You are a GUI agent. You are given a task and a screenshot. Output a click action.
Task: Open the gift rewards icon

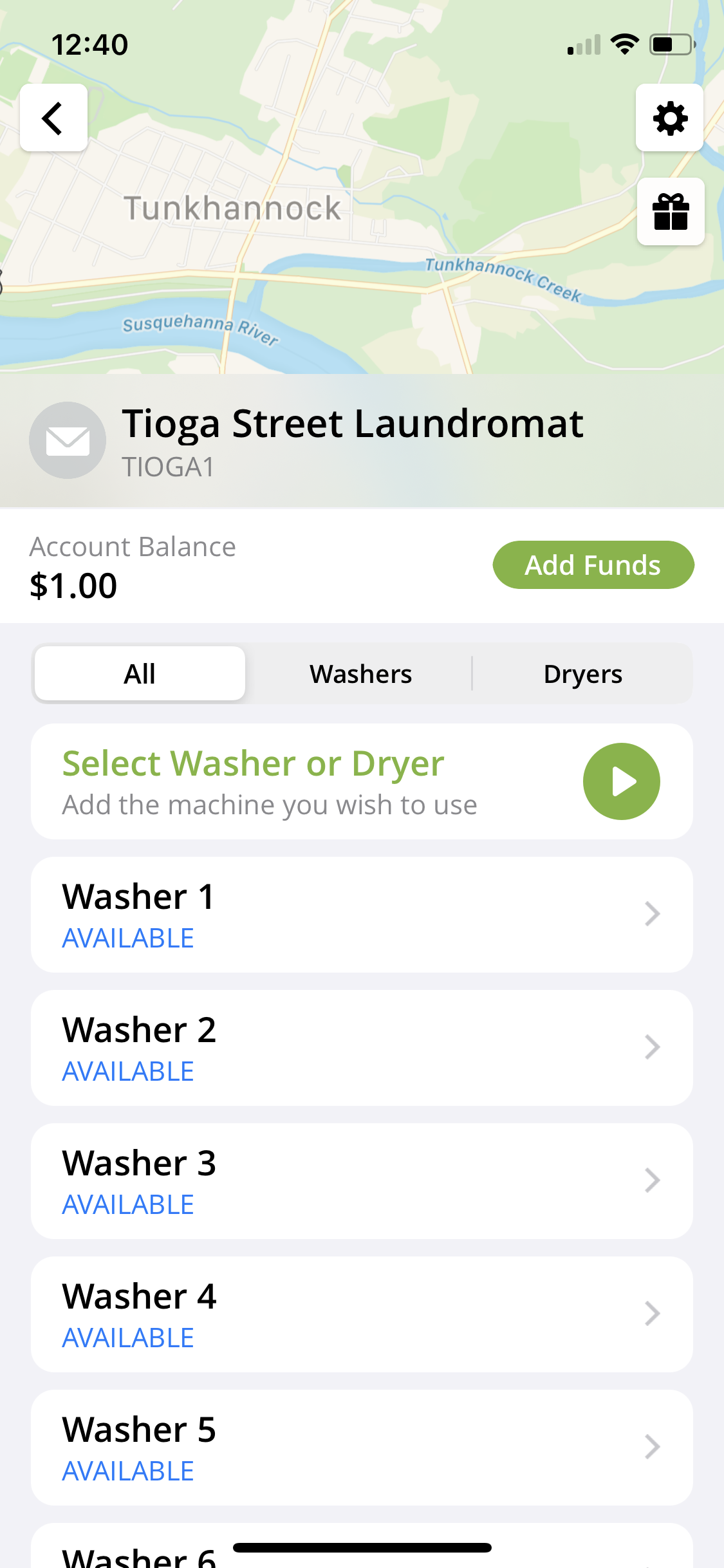pyautogui.click(x=670, y=212)
